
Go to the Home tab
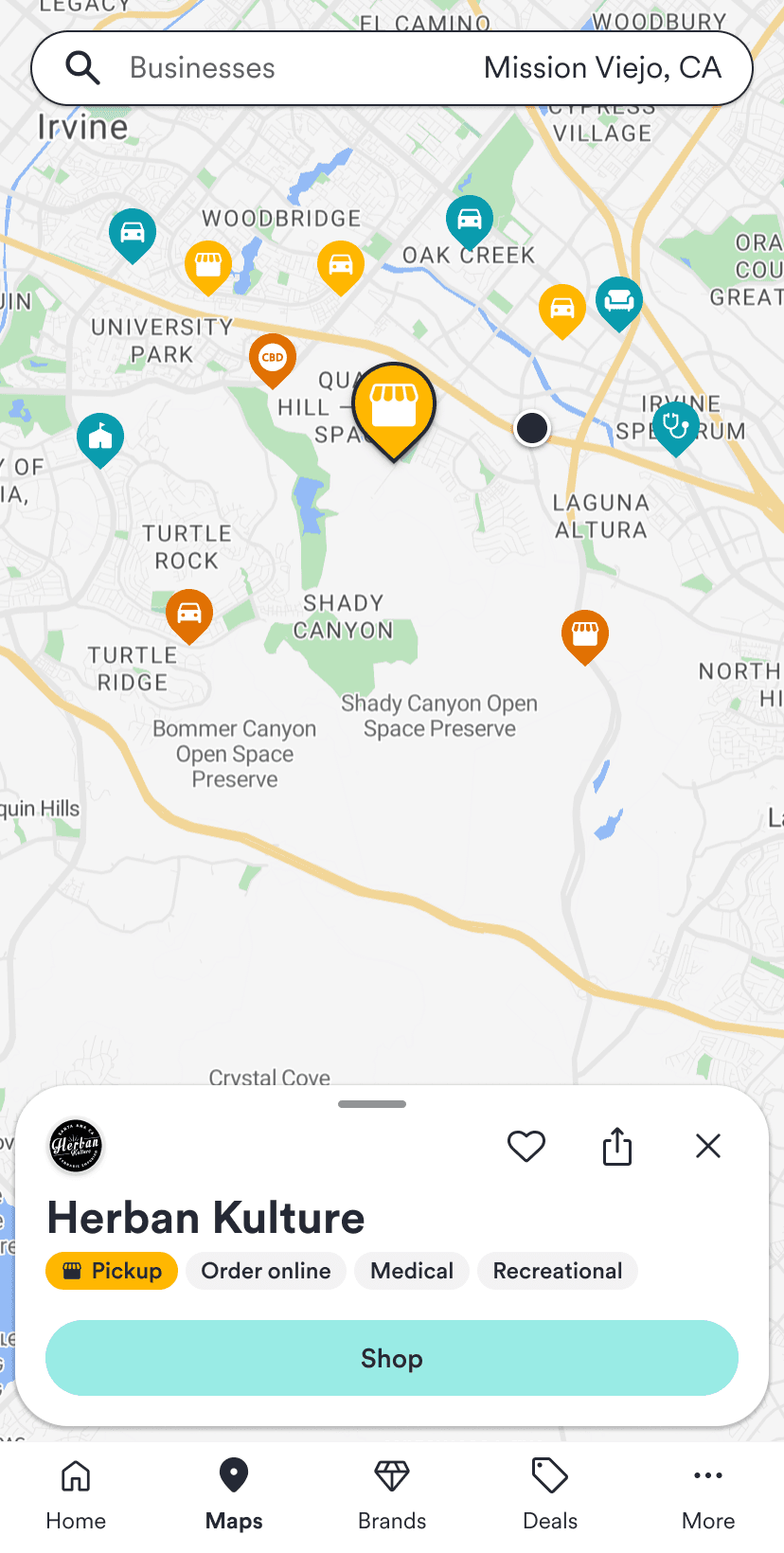click(x=76, y=1495)
